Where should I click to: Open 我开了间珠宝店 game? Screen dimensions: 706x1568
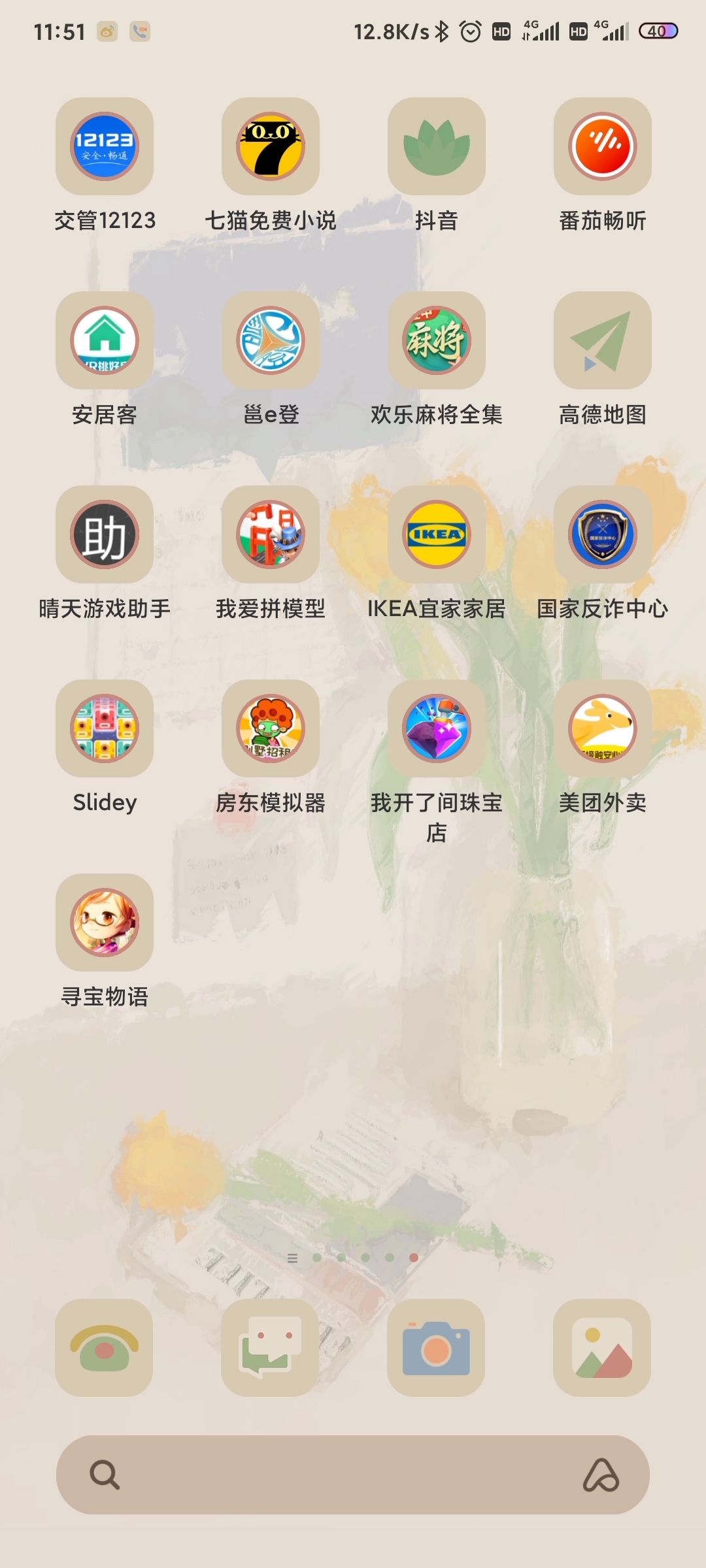point(437,728)
